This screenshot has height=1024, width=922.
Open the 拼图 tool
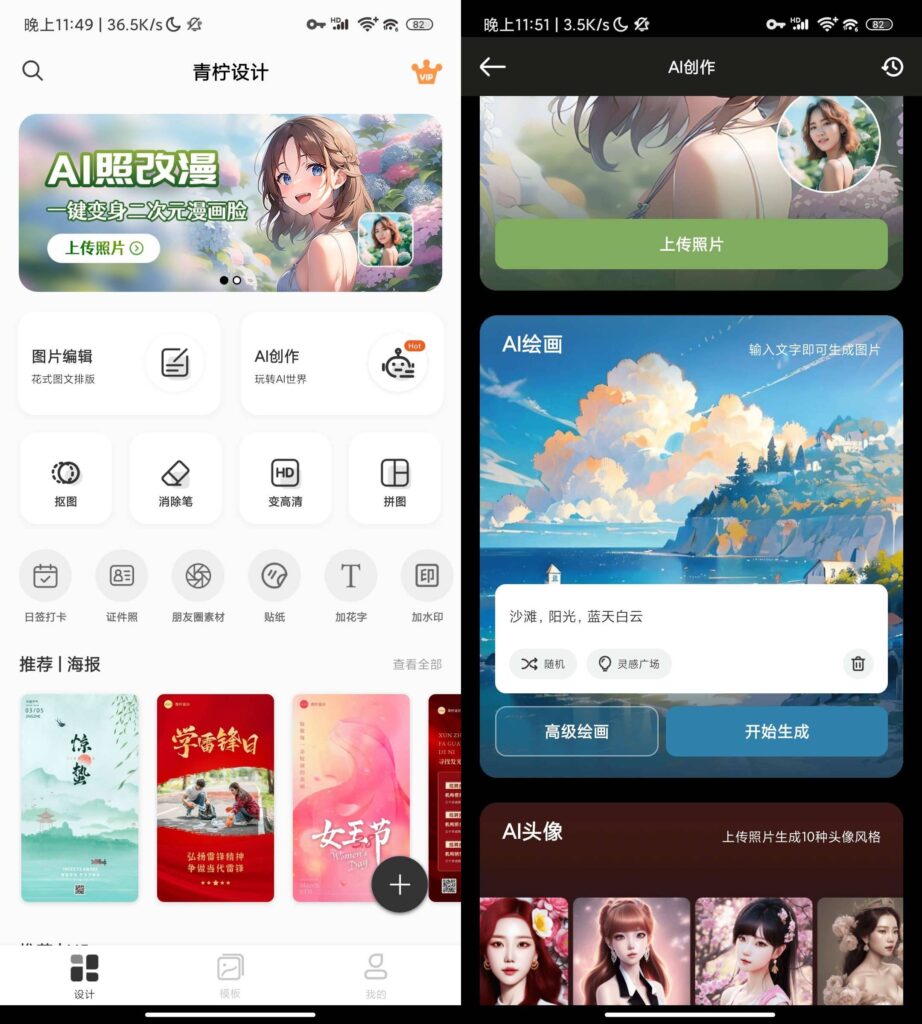point(395,480)
